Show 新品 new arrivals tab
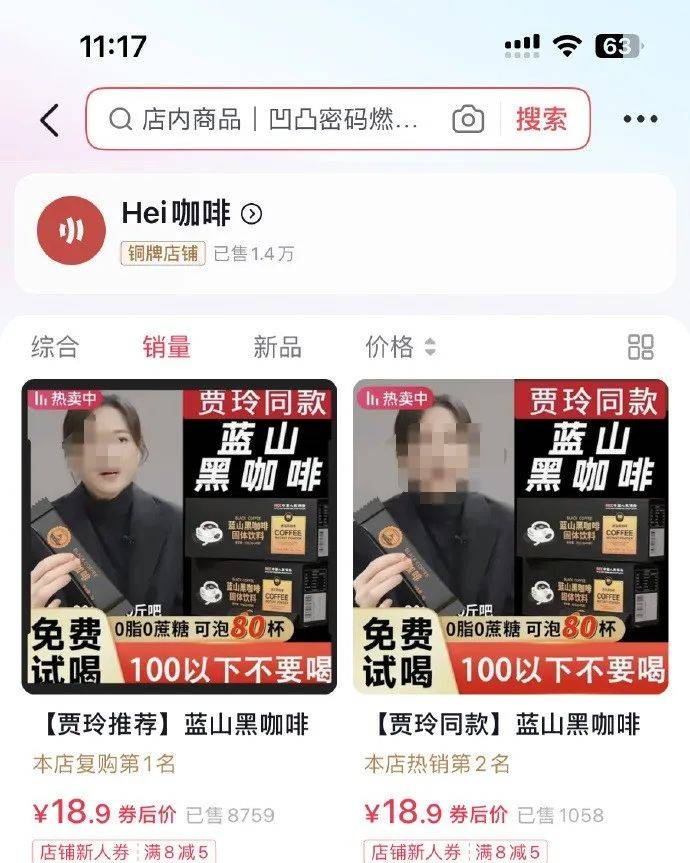This screenshot has height=863, width=690. [x=277, y=347]
